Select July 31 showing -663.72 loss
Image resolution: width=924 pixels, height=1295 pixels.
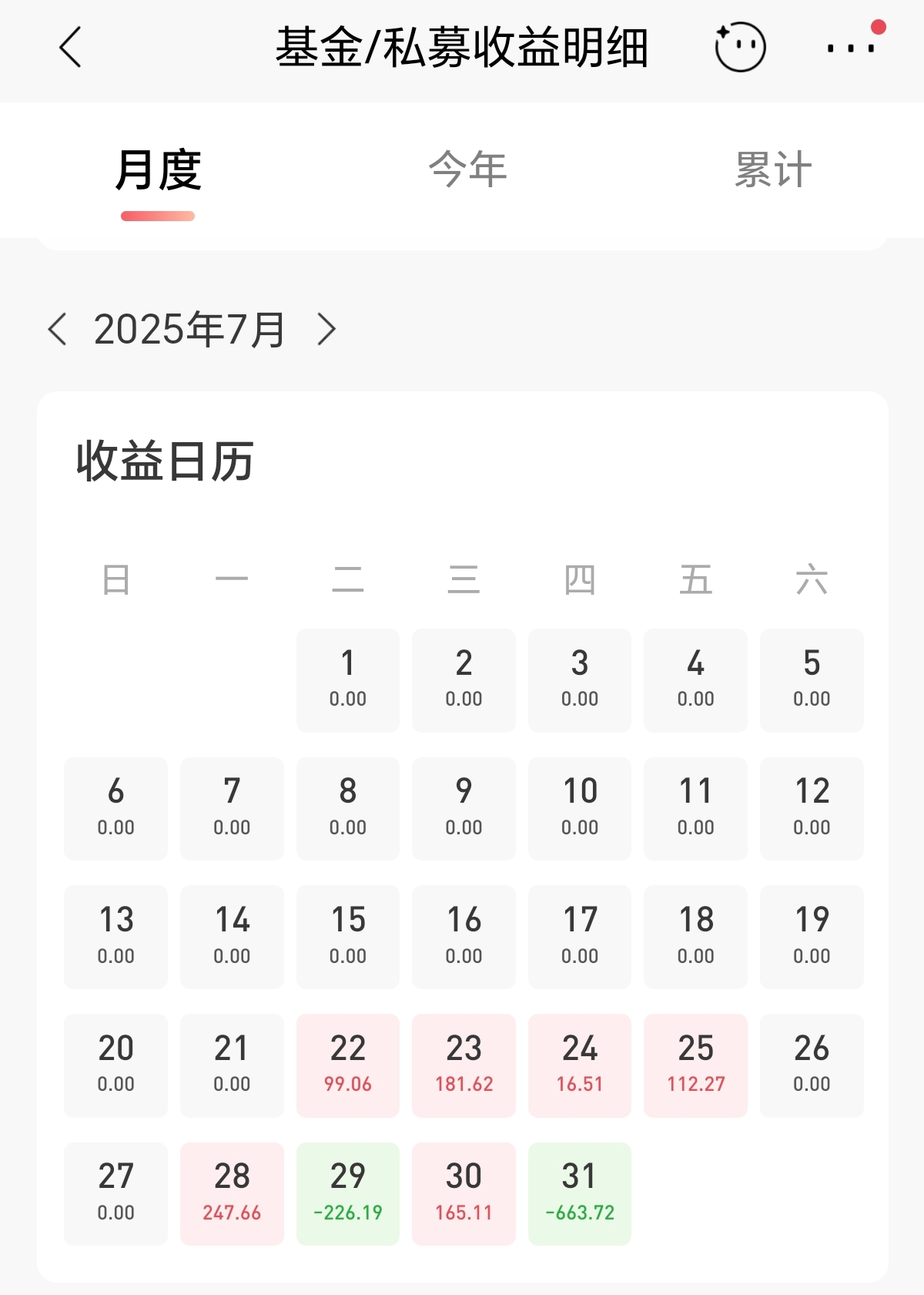579,1193
